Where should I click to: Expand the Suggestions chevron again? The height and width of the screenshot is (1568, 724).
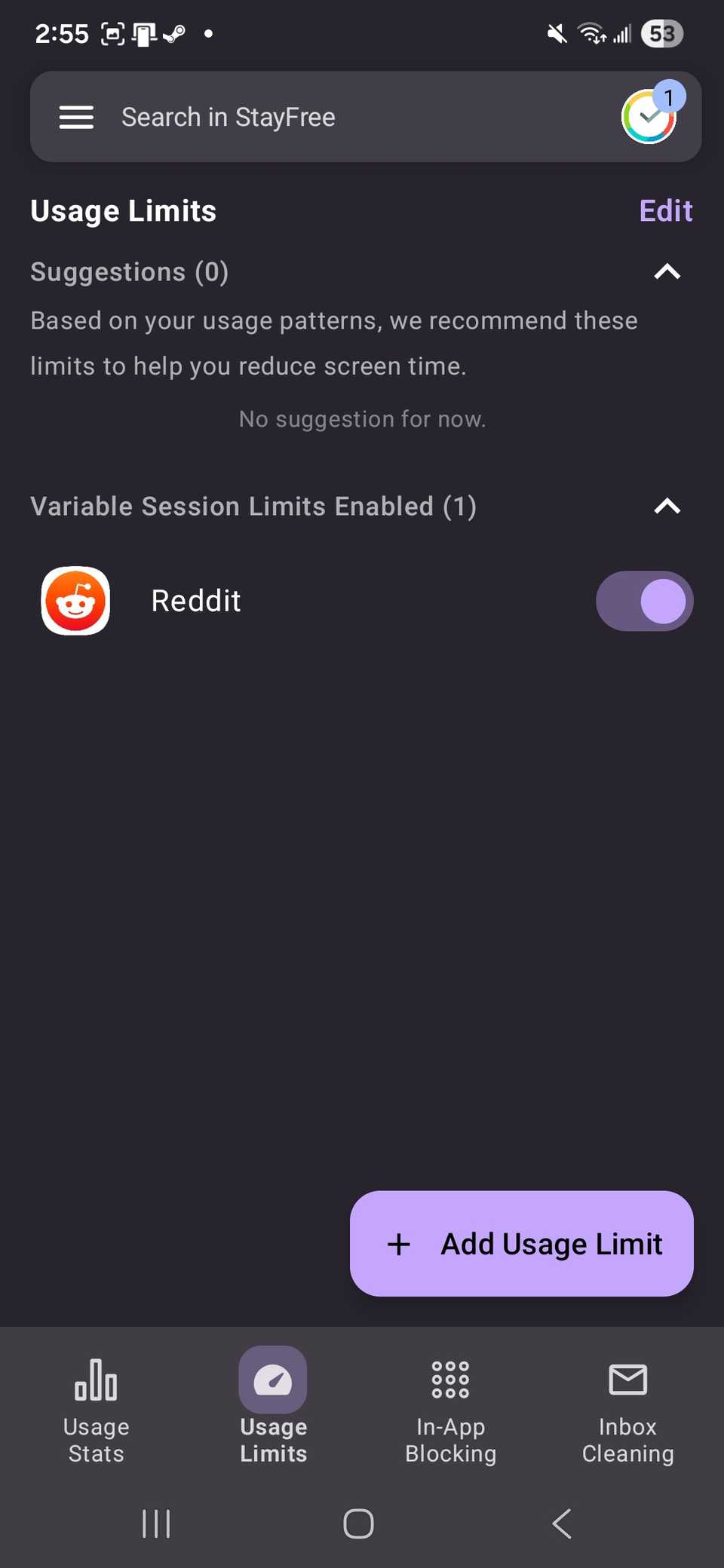(x=667, y=272)
